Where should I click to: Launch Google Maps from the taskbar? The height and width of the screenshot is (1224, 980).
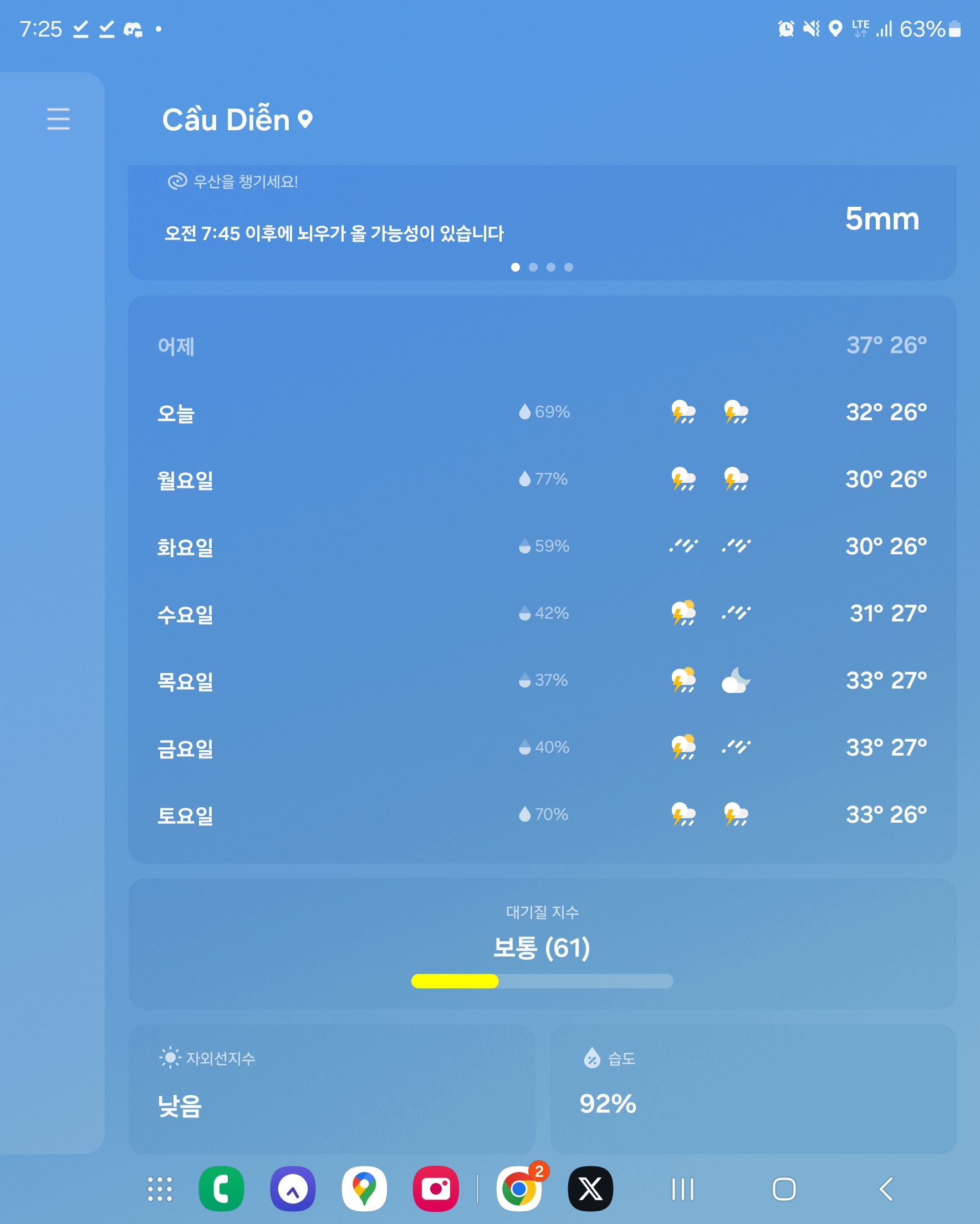tap(364, 1189)
